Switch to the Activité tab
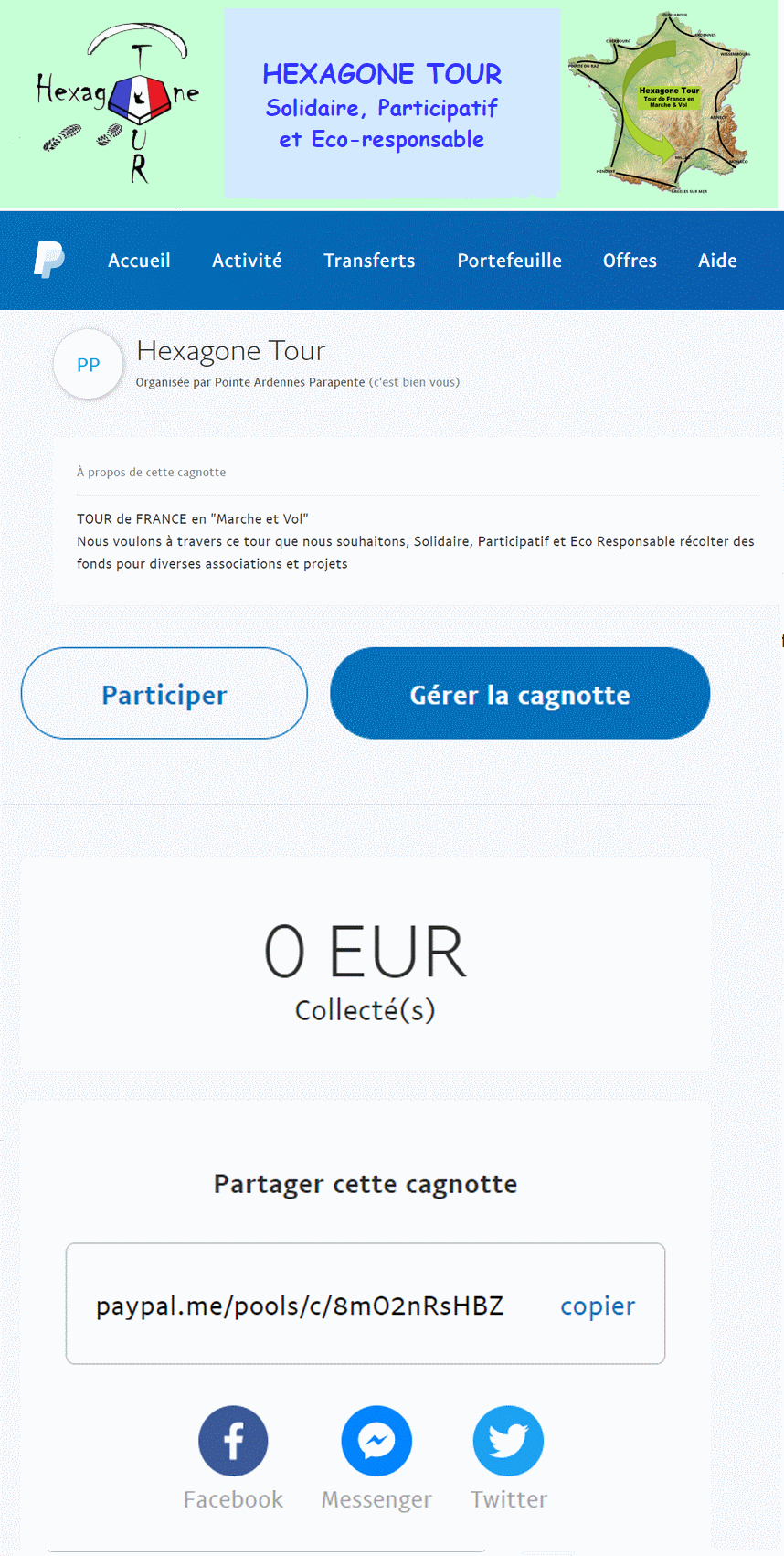Screen dimensions: 784x1556 tap(247, 261)
